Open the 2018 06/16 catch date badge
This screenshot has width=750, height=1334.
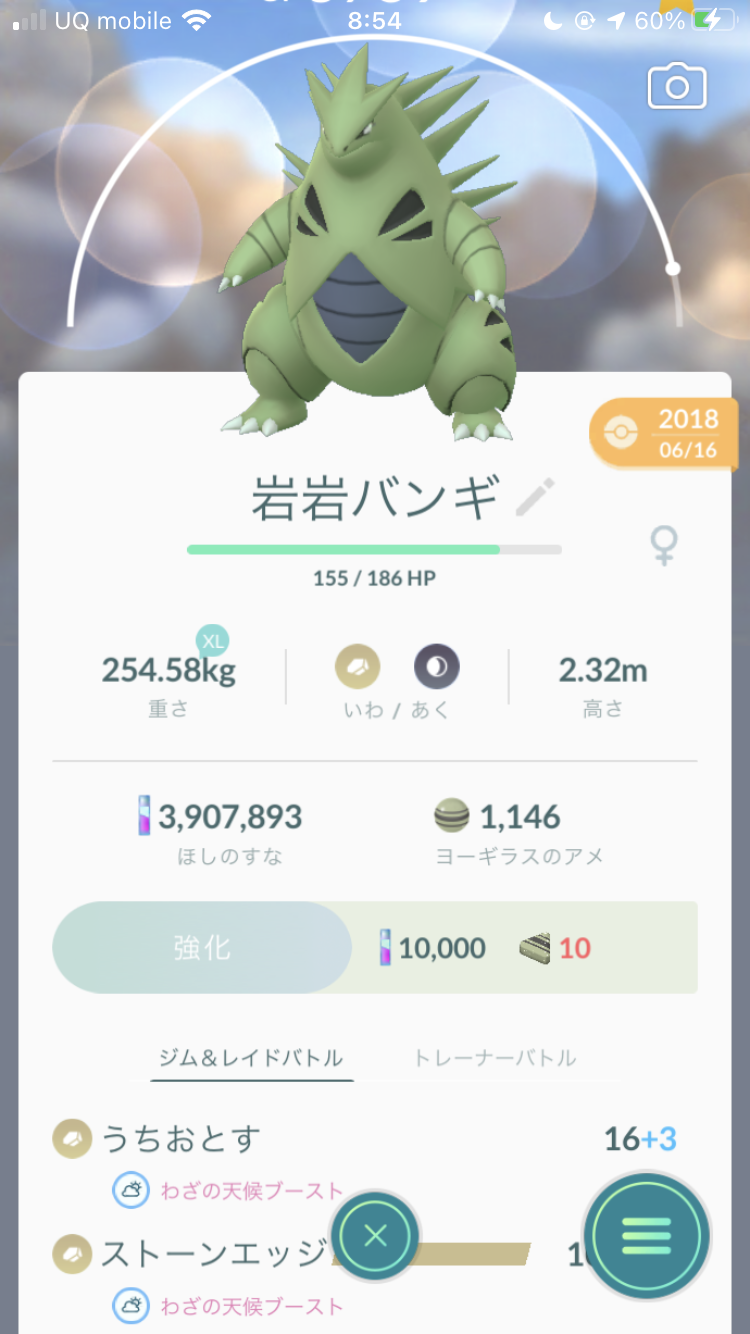point(666,433)
